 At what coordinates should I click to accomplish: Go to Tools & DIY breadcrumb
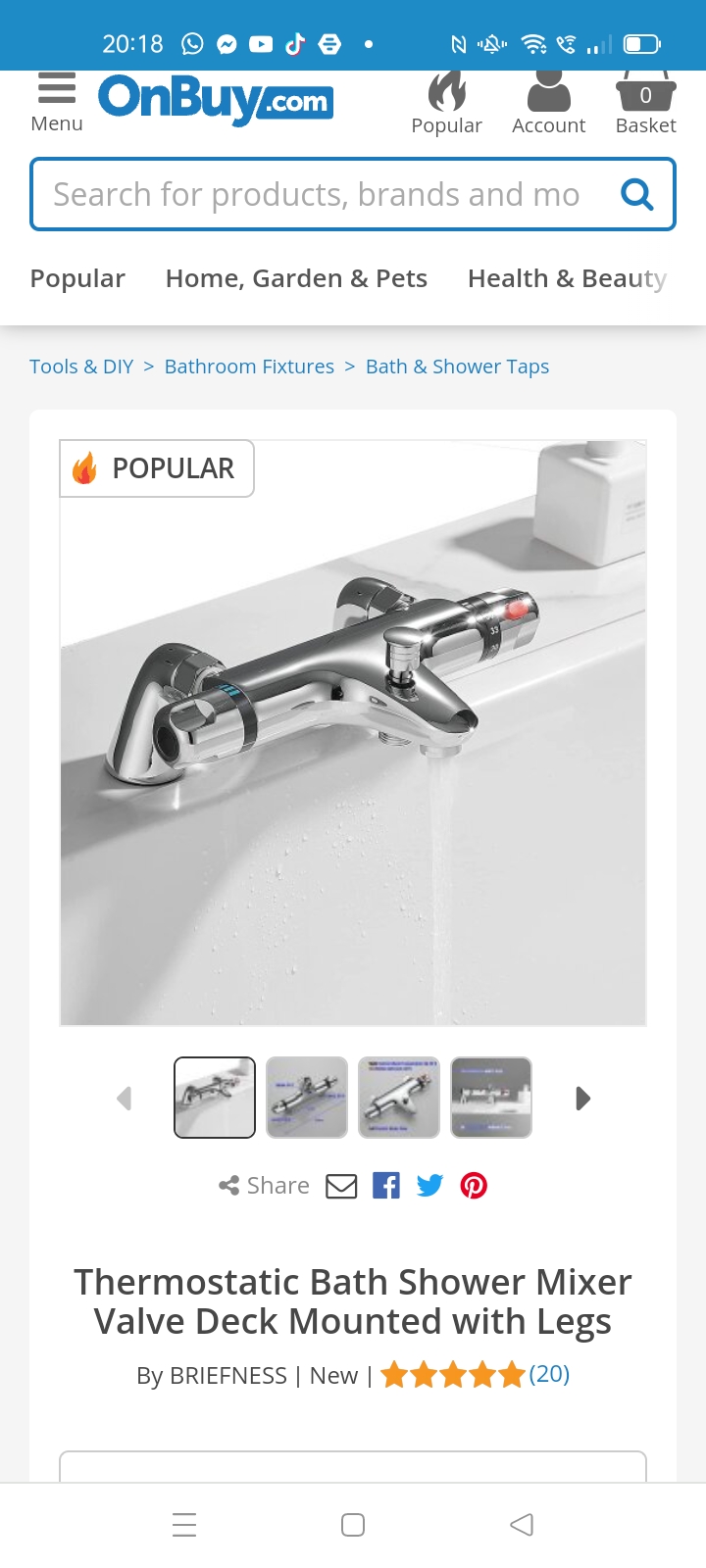pyautogui.click(x=81, y=367)
